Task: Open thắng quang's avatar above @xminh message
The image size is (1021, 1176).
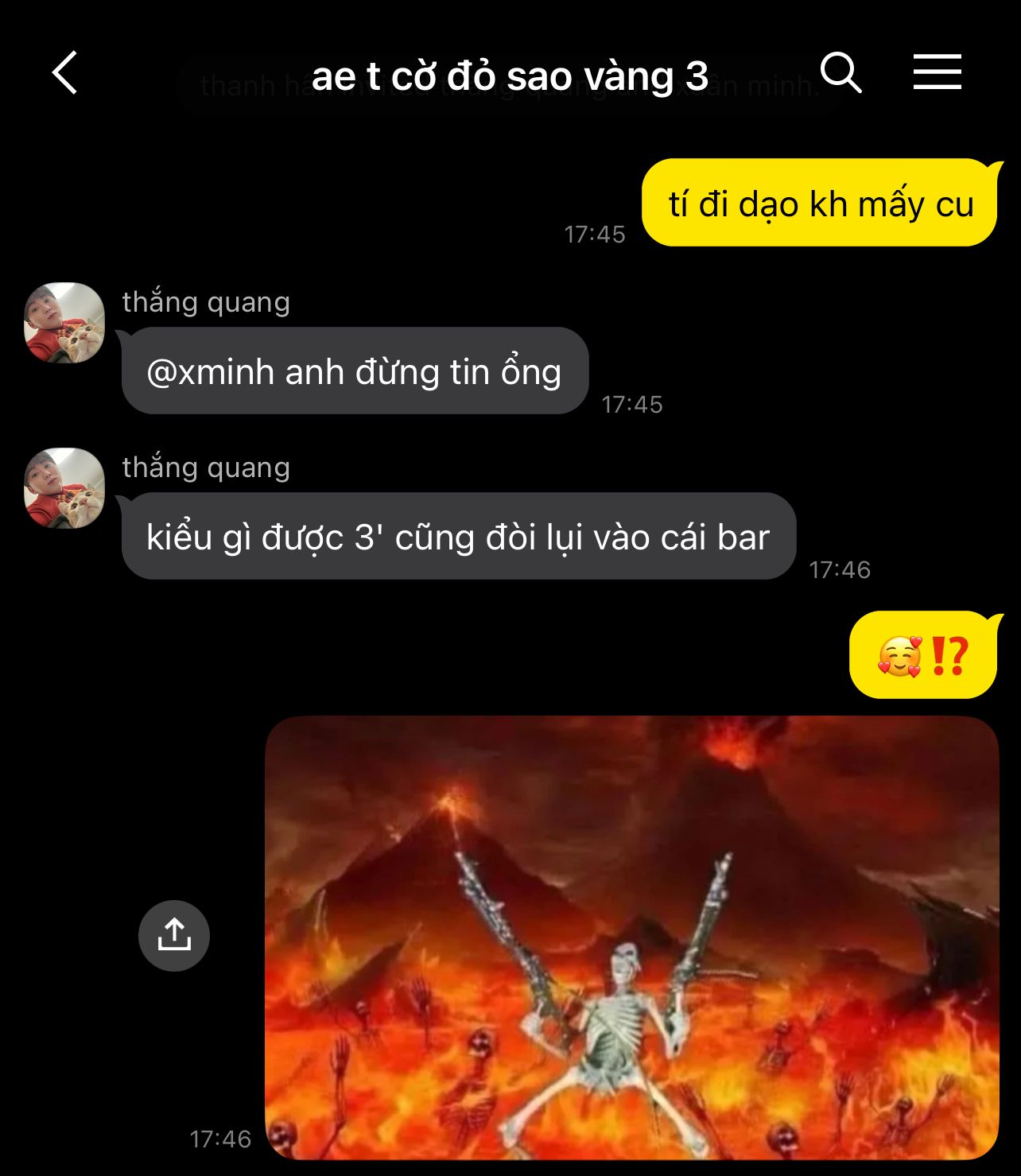Action: point(64,323)
